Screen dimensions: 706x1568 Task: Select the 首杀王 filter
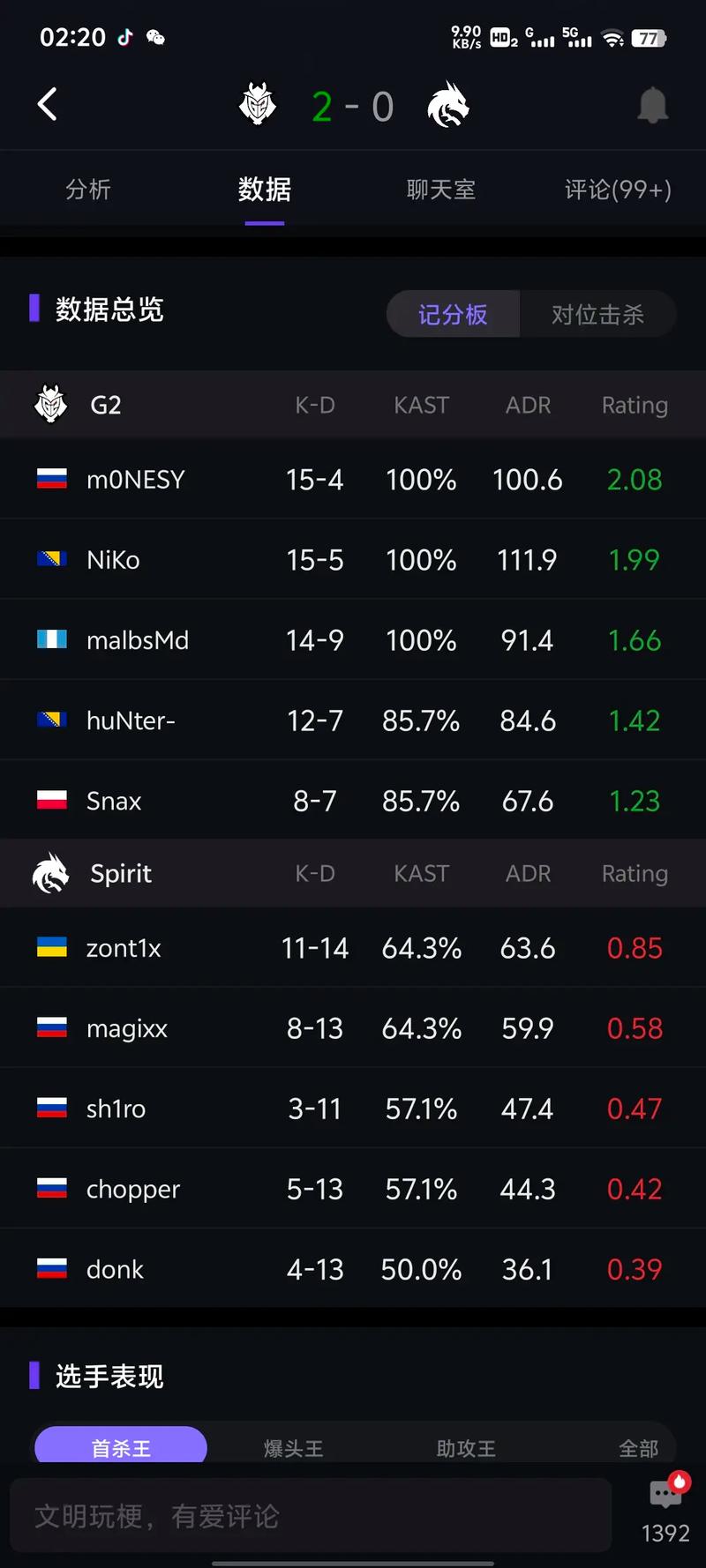click(121, 1447)
